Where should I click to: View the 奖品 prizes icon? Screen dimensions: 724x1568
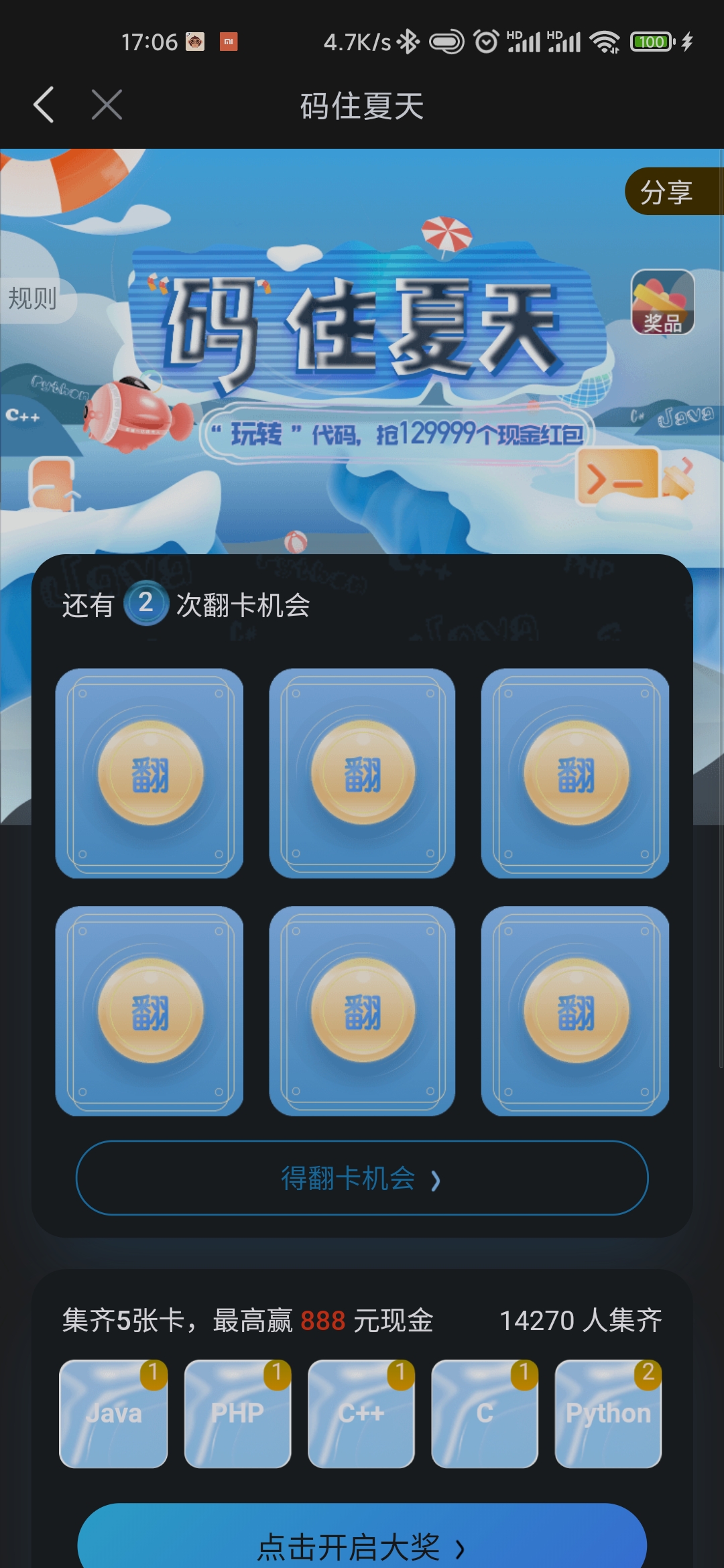tap(662, 303)
